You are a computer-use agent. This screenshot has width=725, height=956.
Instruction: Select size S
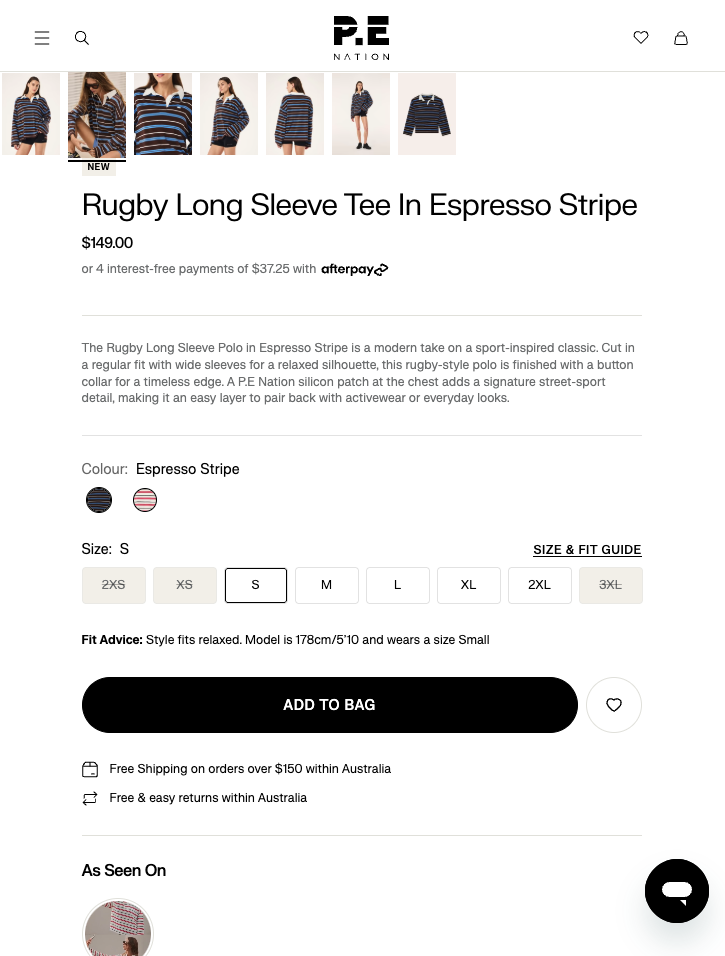(x=256, y=585)
